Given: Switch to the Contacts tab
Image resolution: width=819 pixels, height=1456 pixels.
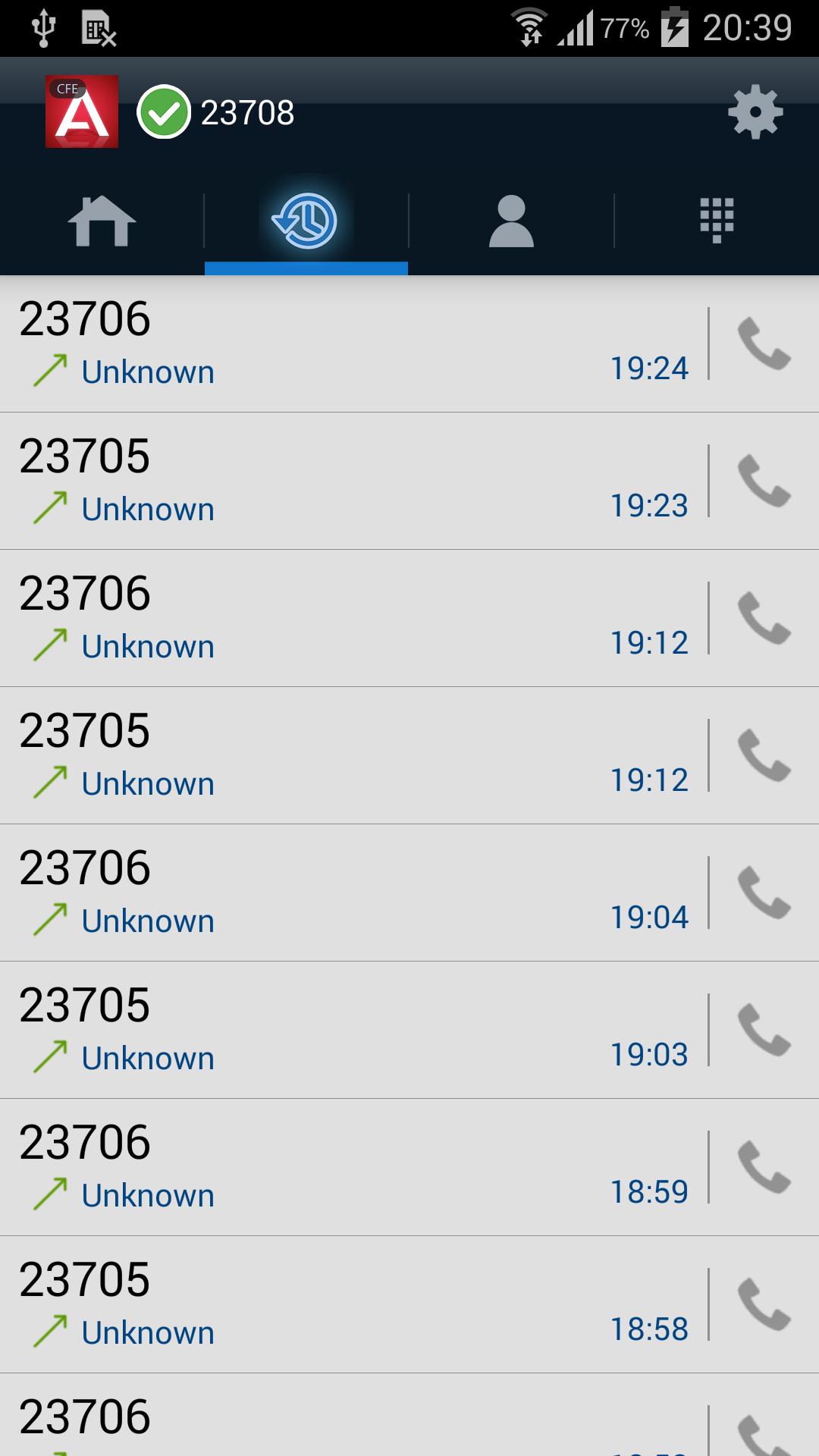Looking at the screenshot, I should [511, 221].
